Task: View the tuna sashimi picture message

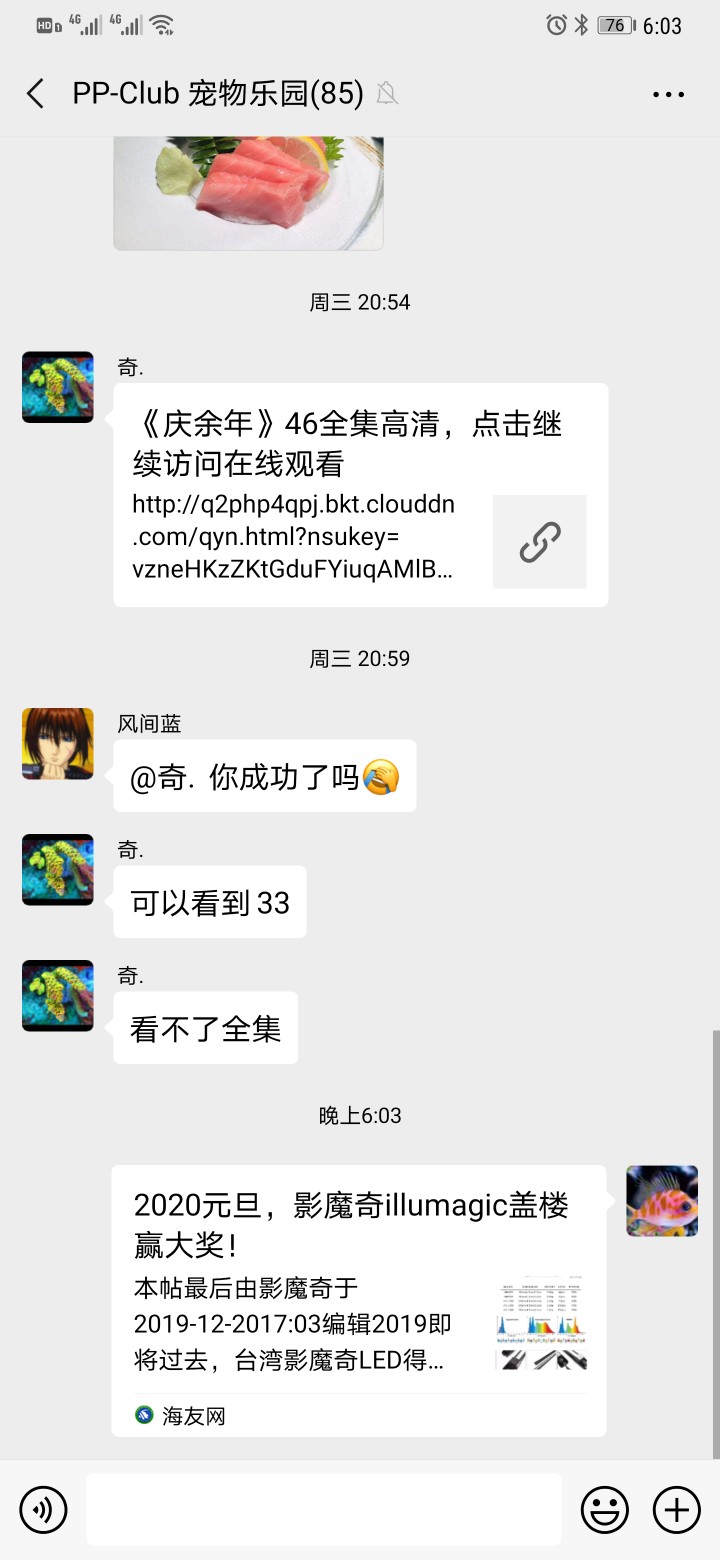Action: [x=248, y=192]
